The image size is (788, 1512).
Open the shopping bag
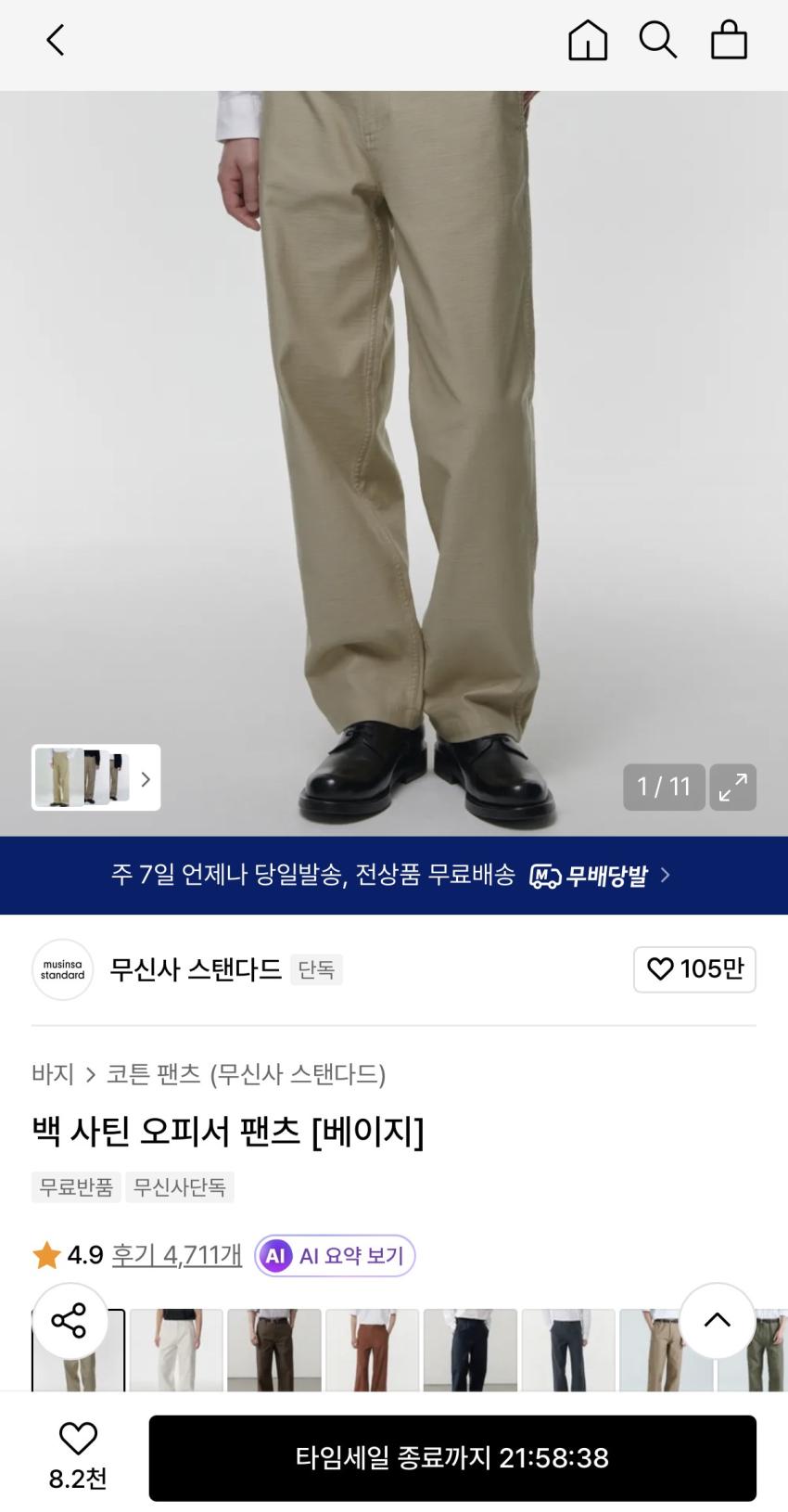click(x=729, y=41)
